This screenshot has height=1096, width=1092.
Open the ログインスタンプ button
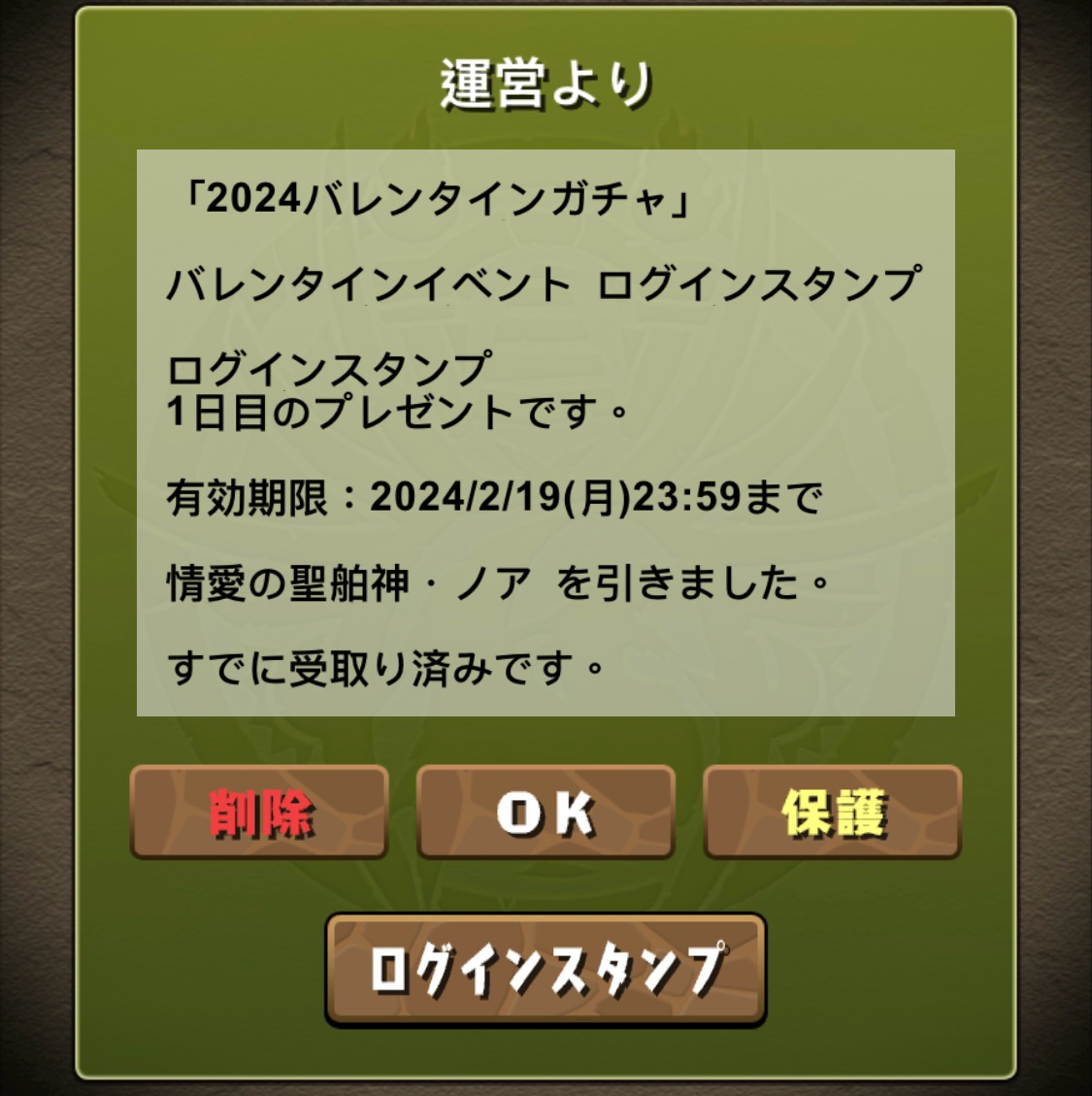[x=546, y=969]
